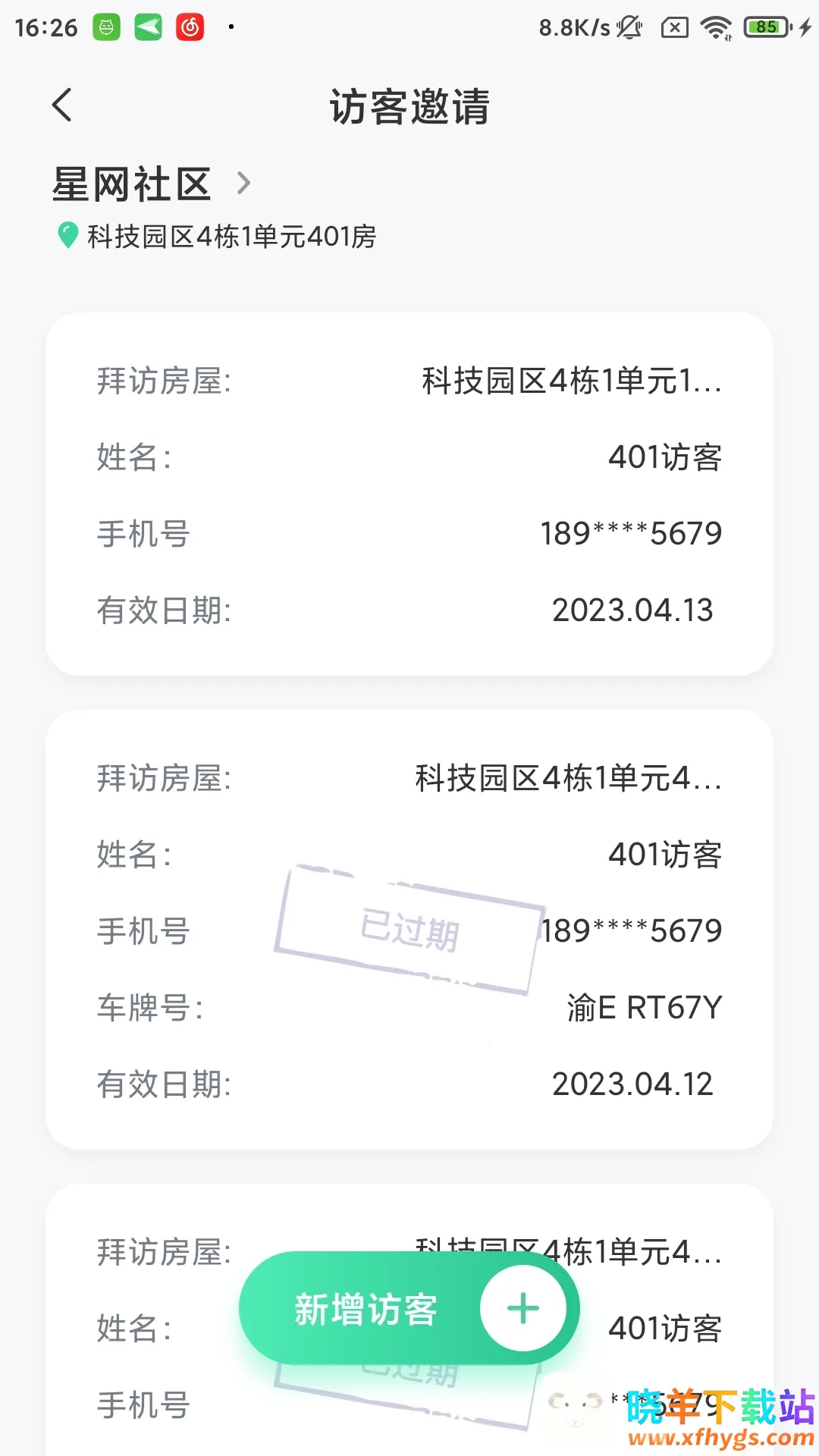Open the 星网社区 community selector

click(152, 184)
